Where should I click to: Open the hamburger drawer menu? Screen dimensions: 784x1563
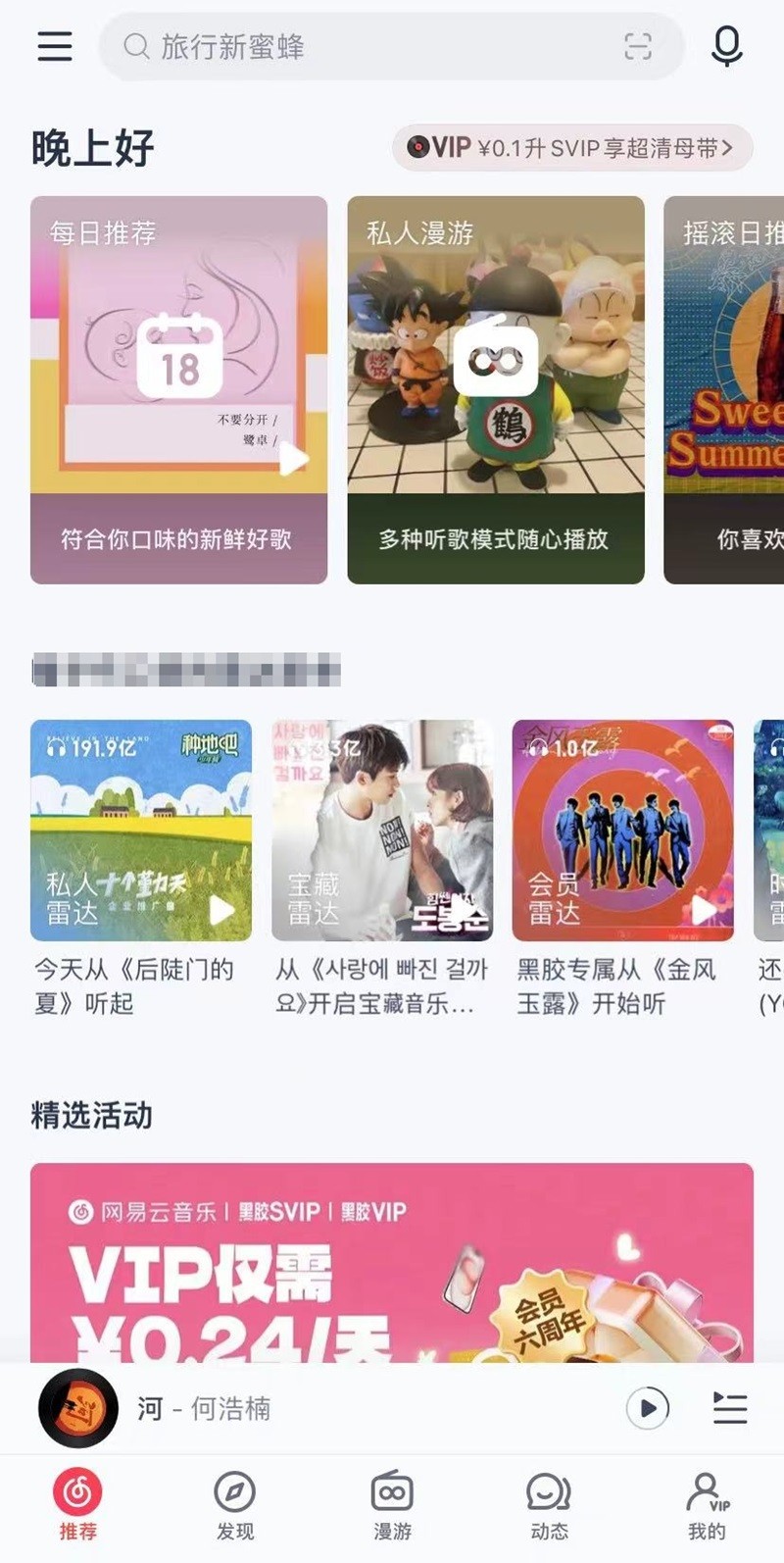(x=55, y=46)
